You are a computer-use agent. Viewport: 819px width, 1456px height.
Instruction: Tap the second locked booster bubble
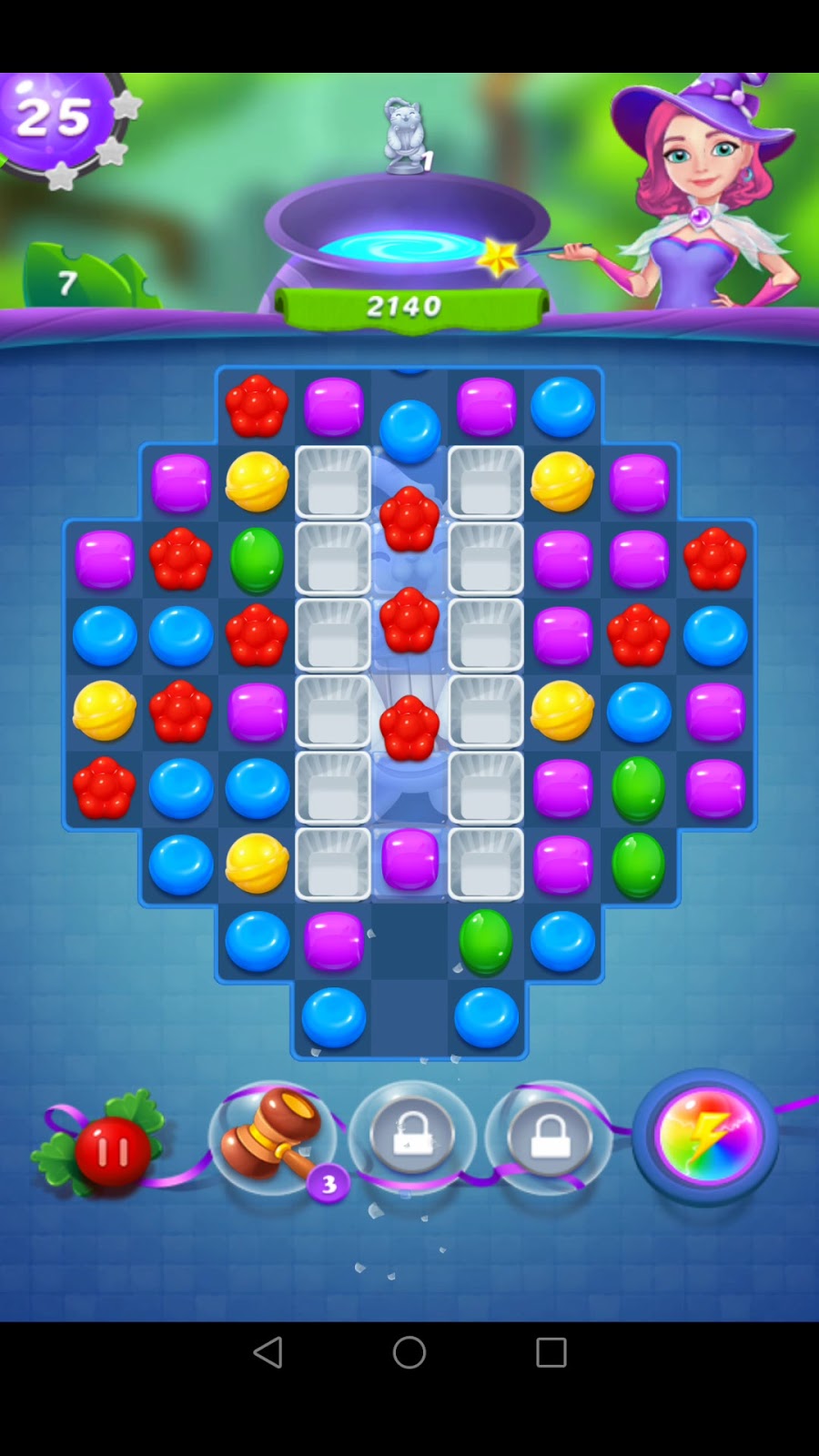[550, 1137]
